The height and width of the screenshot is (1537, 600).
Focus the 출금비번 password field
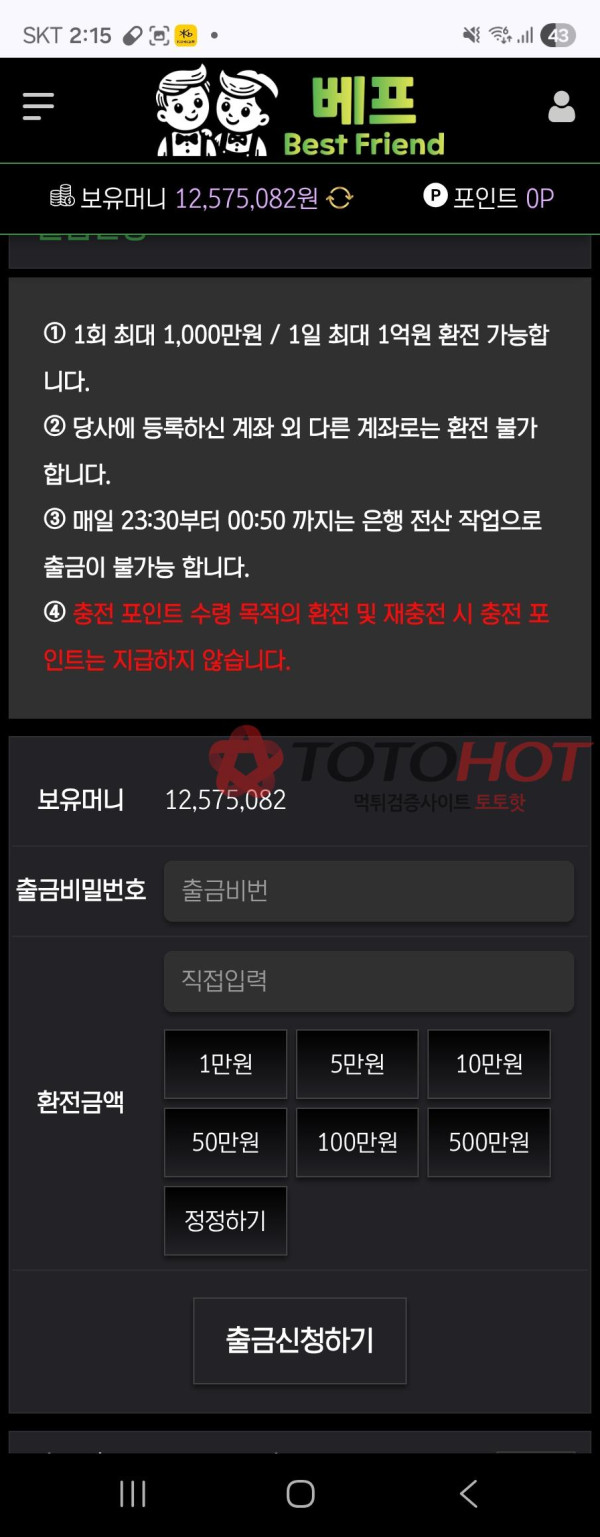coord(368,891)
